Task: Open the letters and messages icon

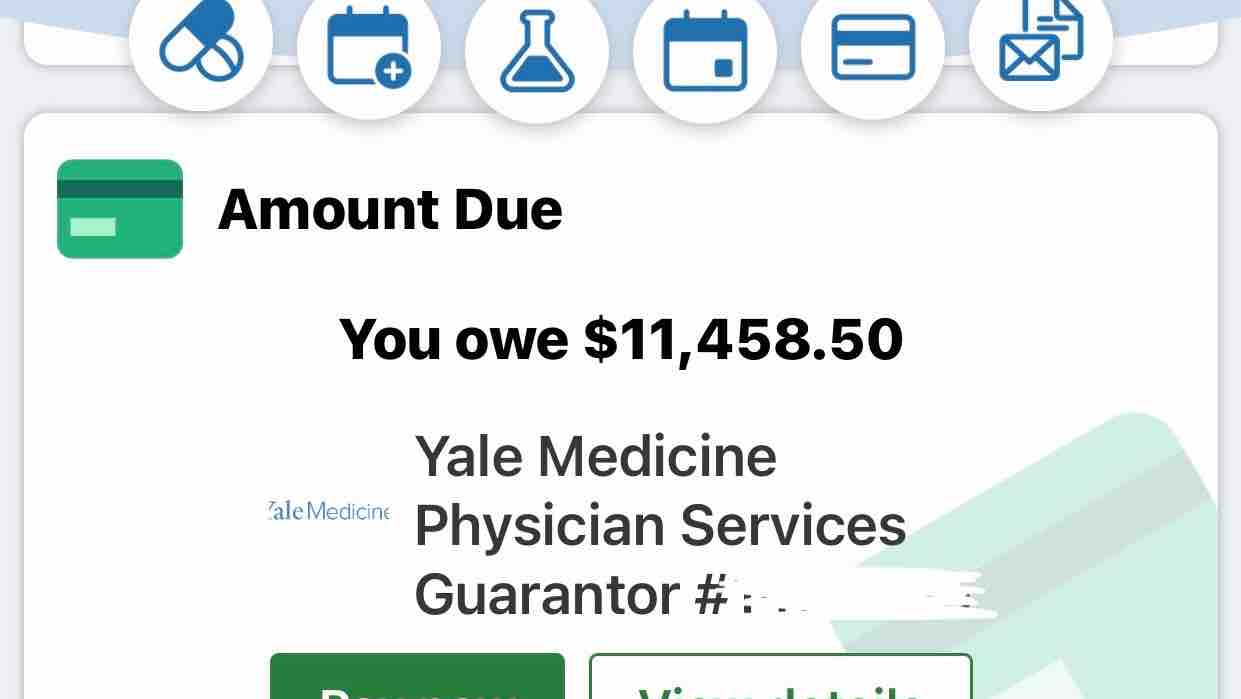Action: tap(1041, 44)
